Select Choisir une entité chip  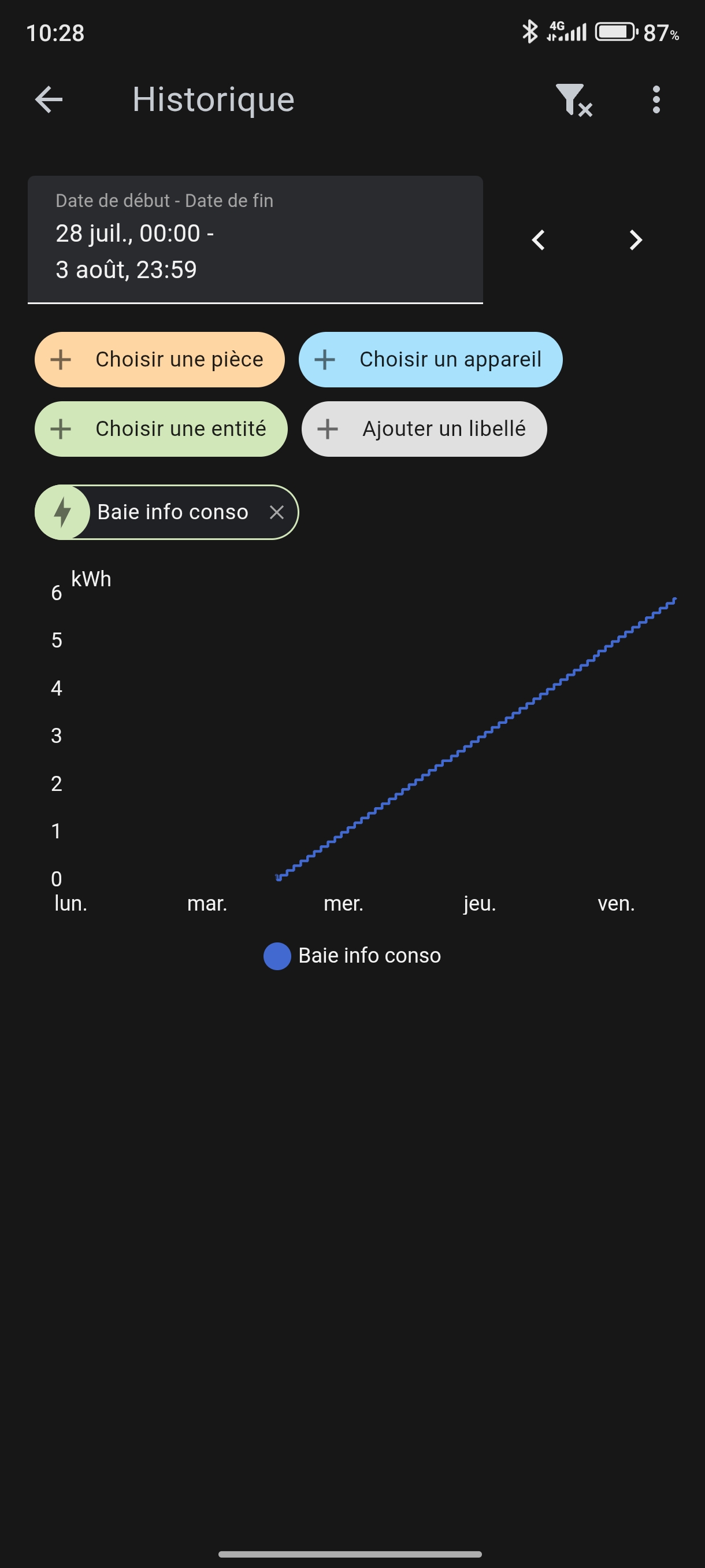tap(161, 428)
